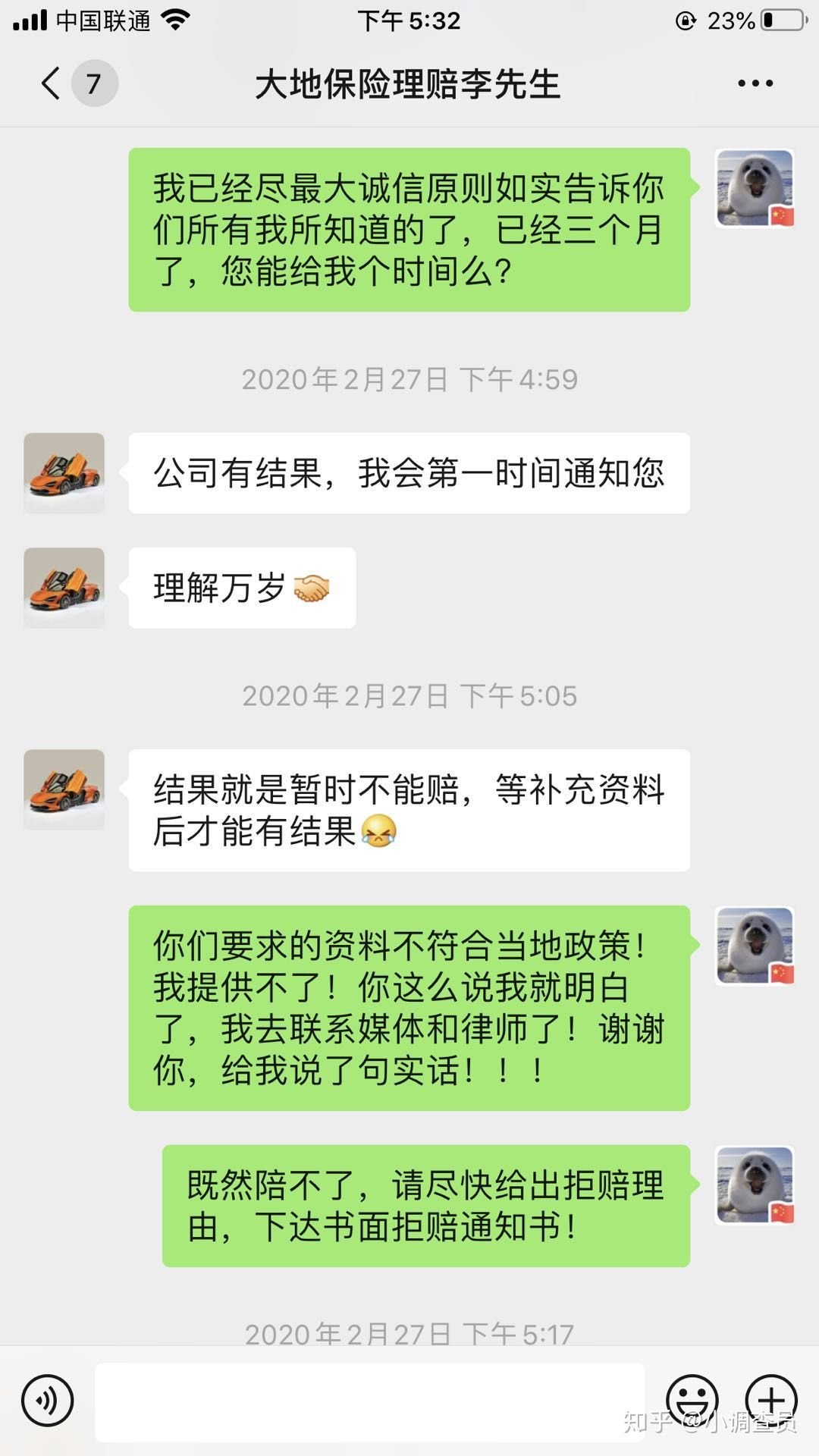This screenshot has height=1456, width=819.
Task: Switch to voice message input
Action: 47,1400
